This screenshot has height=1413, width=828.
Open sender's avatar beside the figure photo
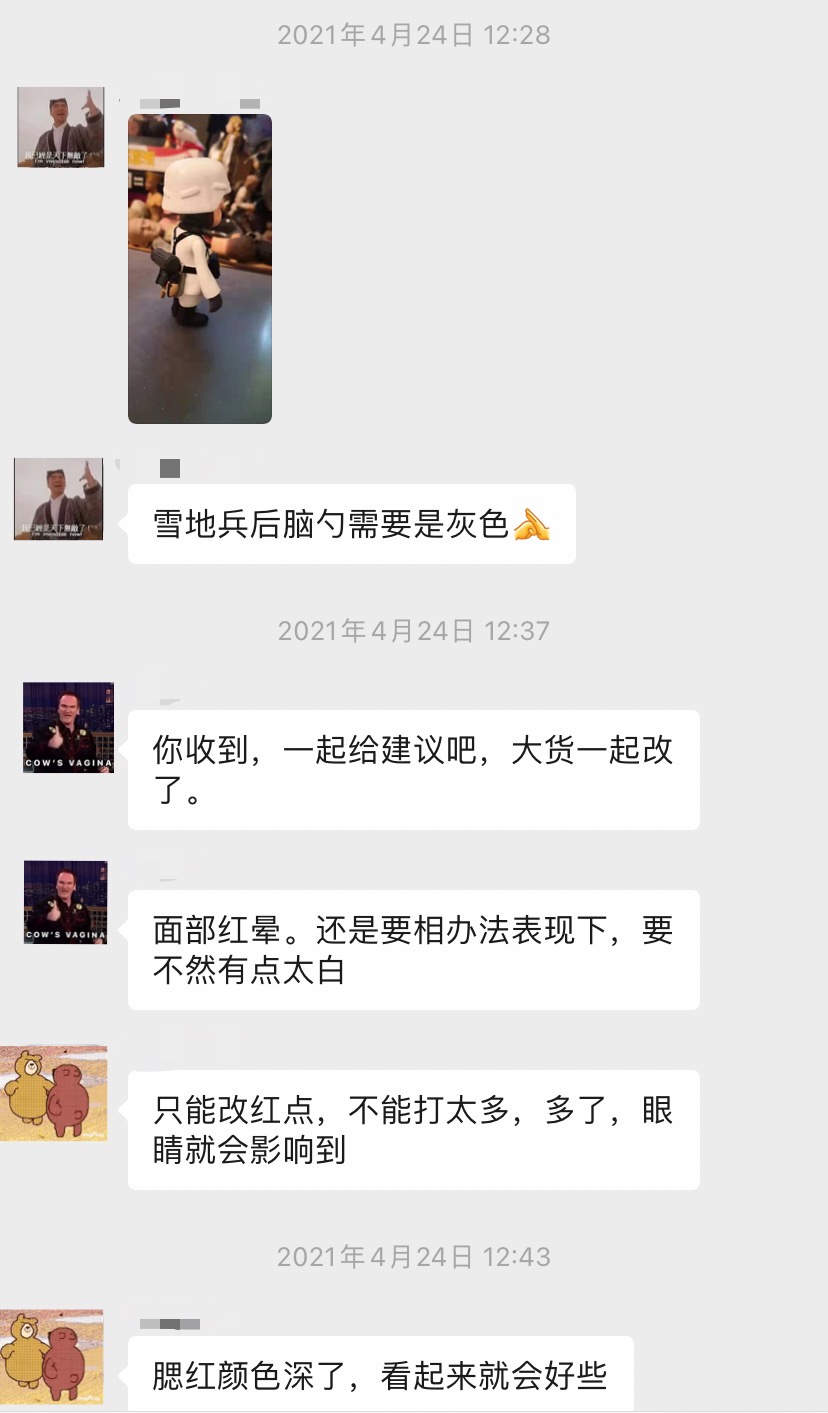pyautogui.click(x=61, y=127)
